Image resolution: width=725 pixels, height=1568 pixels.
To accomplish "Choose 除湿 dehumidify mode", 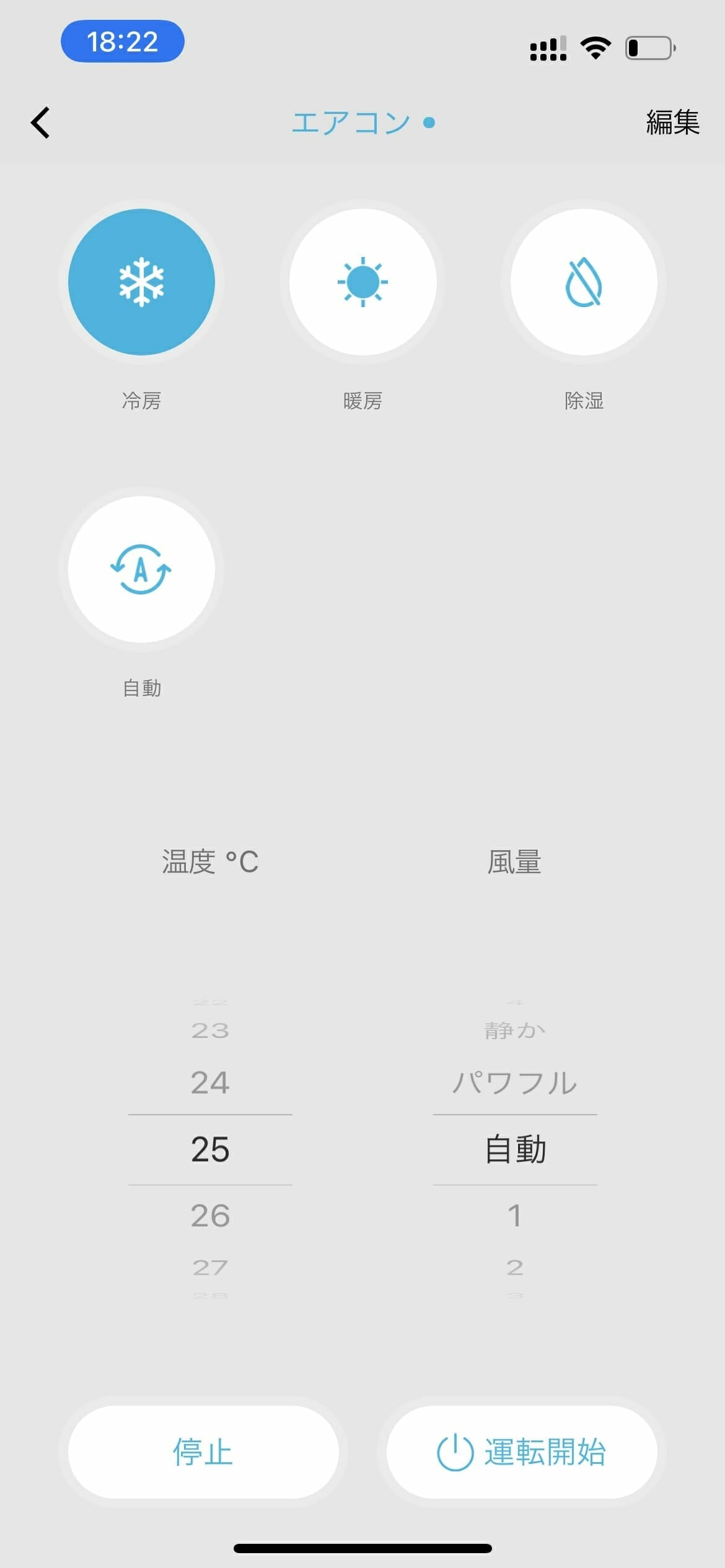I will (x=584, y=282).
